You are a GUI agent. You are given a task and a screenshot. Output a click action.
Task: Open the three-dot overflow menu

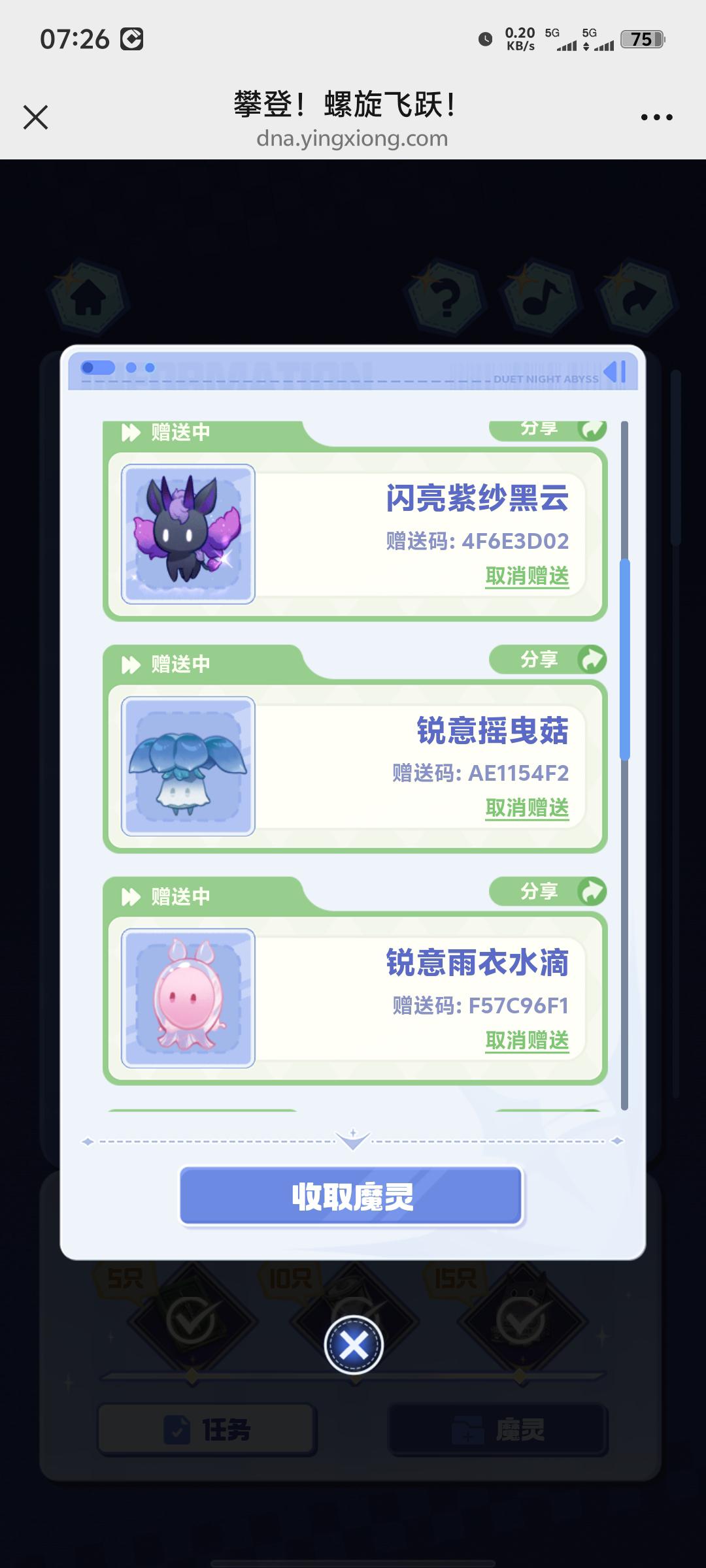click(656, 118)
